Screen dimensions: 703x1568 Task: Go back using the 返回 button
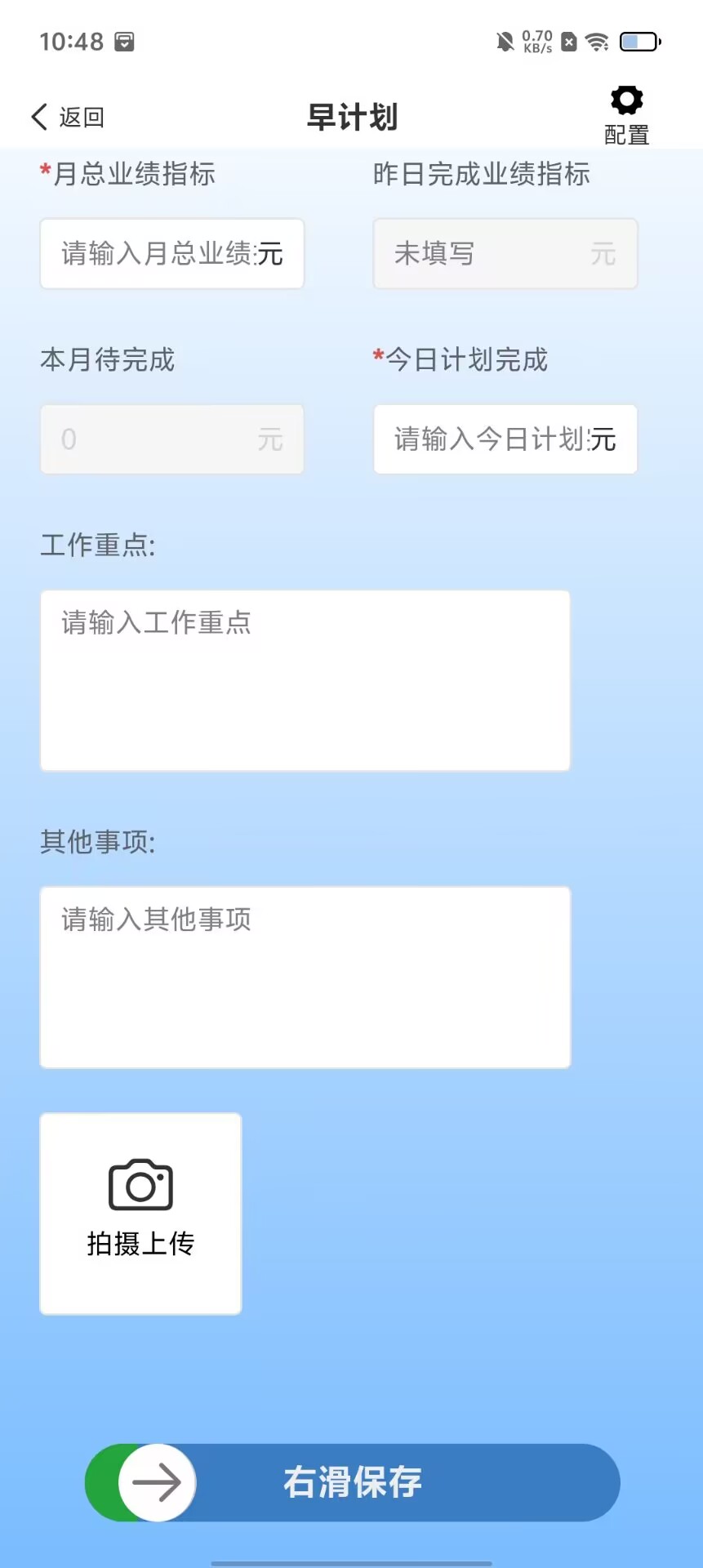pyautogui.click(x=68, y=117)
